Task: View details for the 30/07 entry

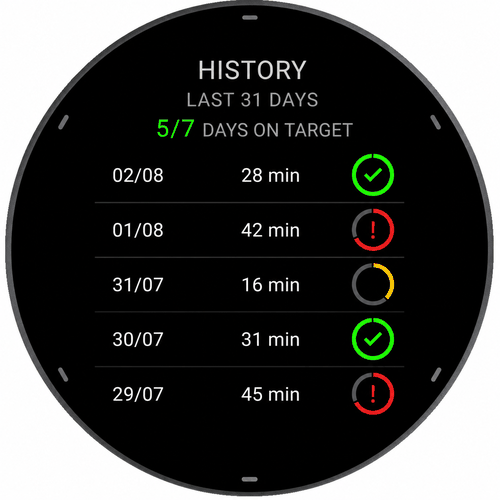Action: (249, 339)
